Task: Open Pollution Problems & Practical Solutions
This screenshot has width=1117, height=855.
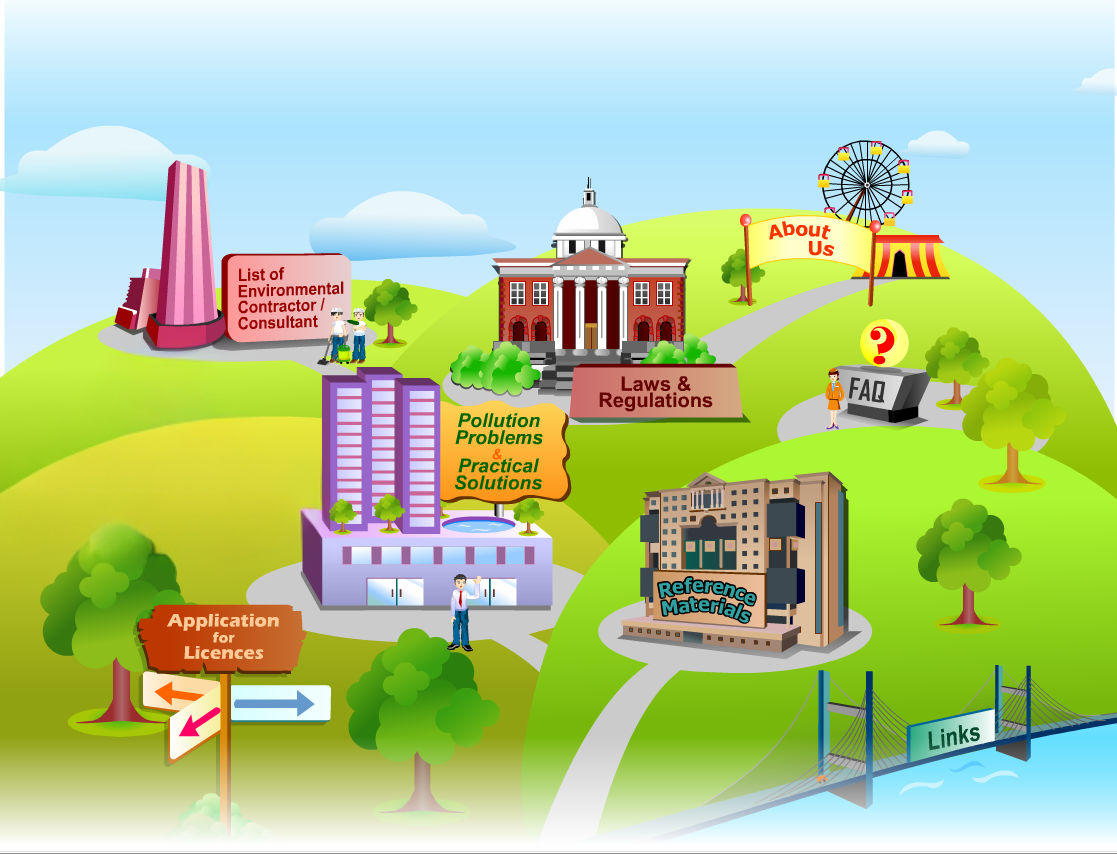Action: tap(500, 452)
